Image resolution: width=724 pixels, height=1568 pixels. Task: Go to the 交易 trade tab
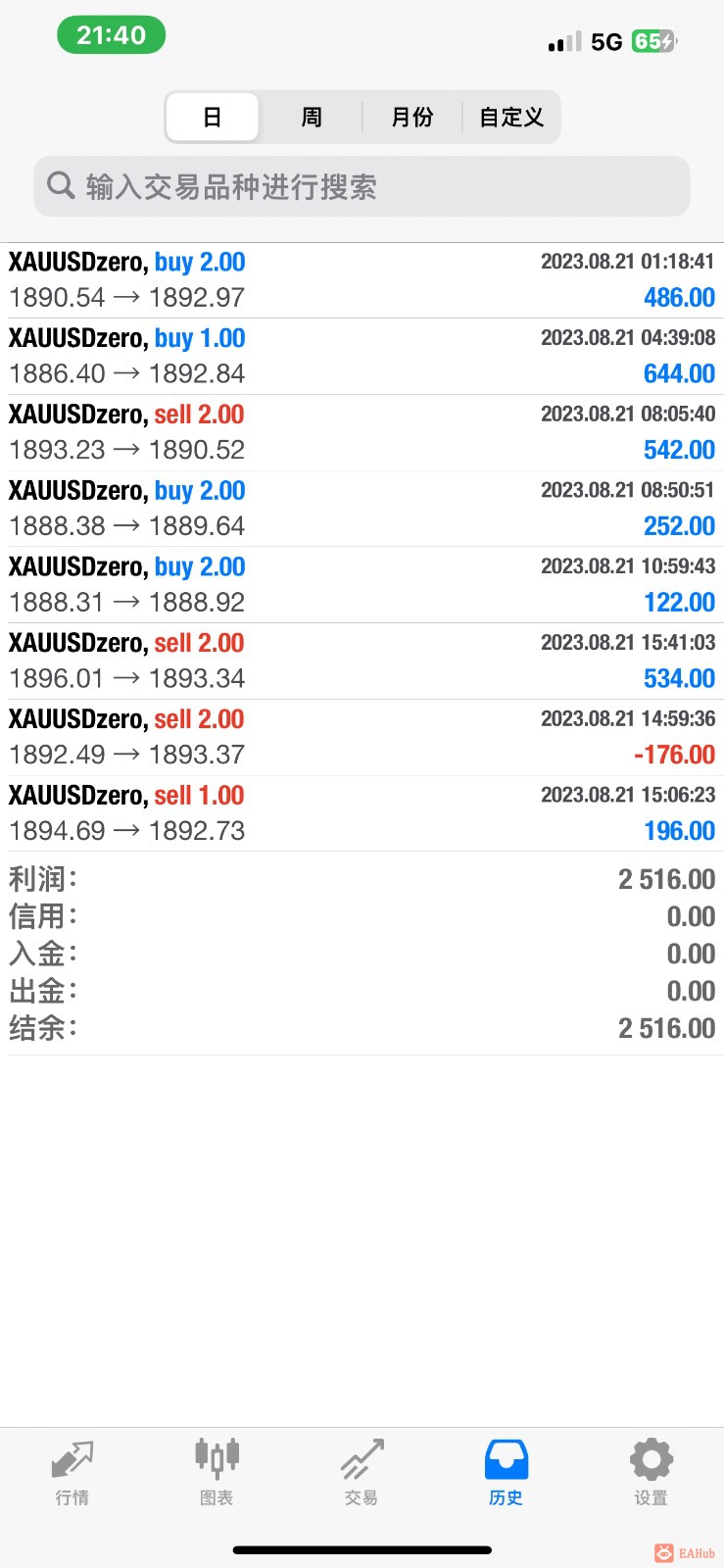[x=362, y=1473]
